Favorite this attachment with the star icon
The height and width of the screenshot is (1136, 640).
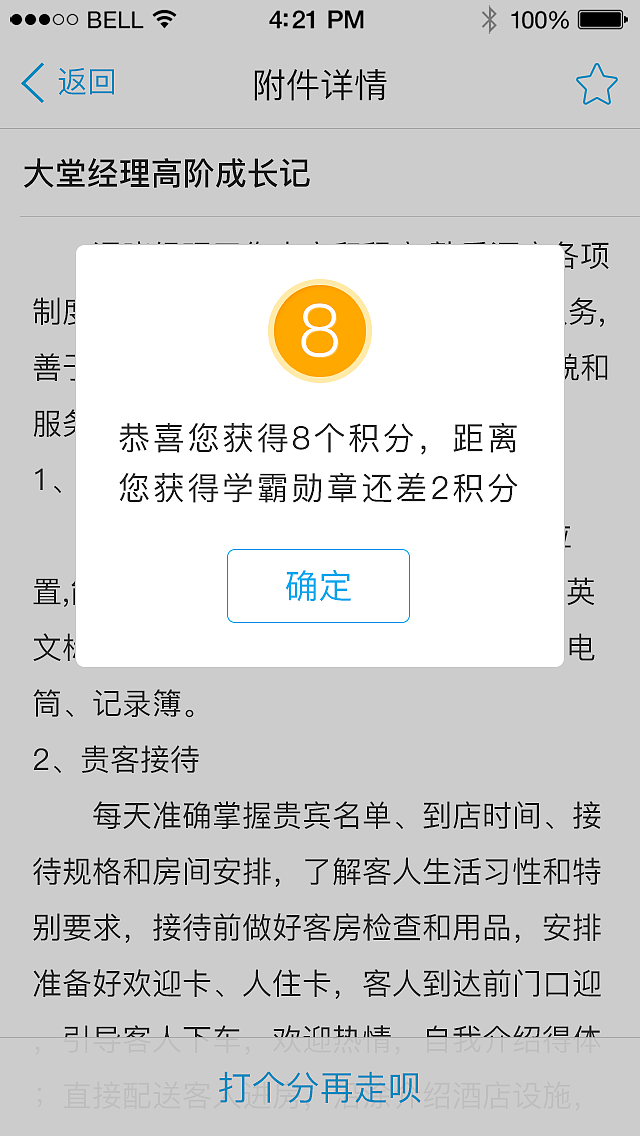pyautogui.click(x=596, y=85)
